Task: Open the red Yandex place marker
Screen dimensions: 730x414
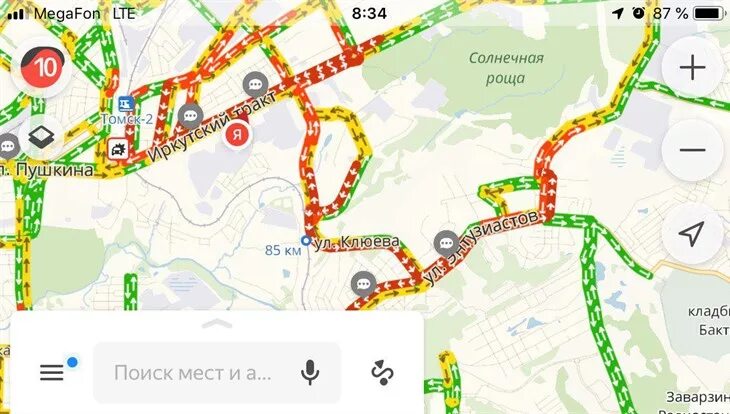Action: [237, 134]
